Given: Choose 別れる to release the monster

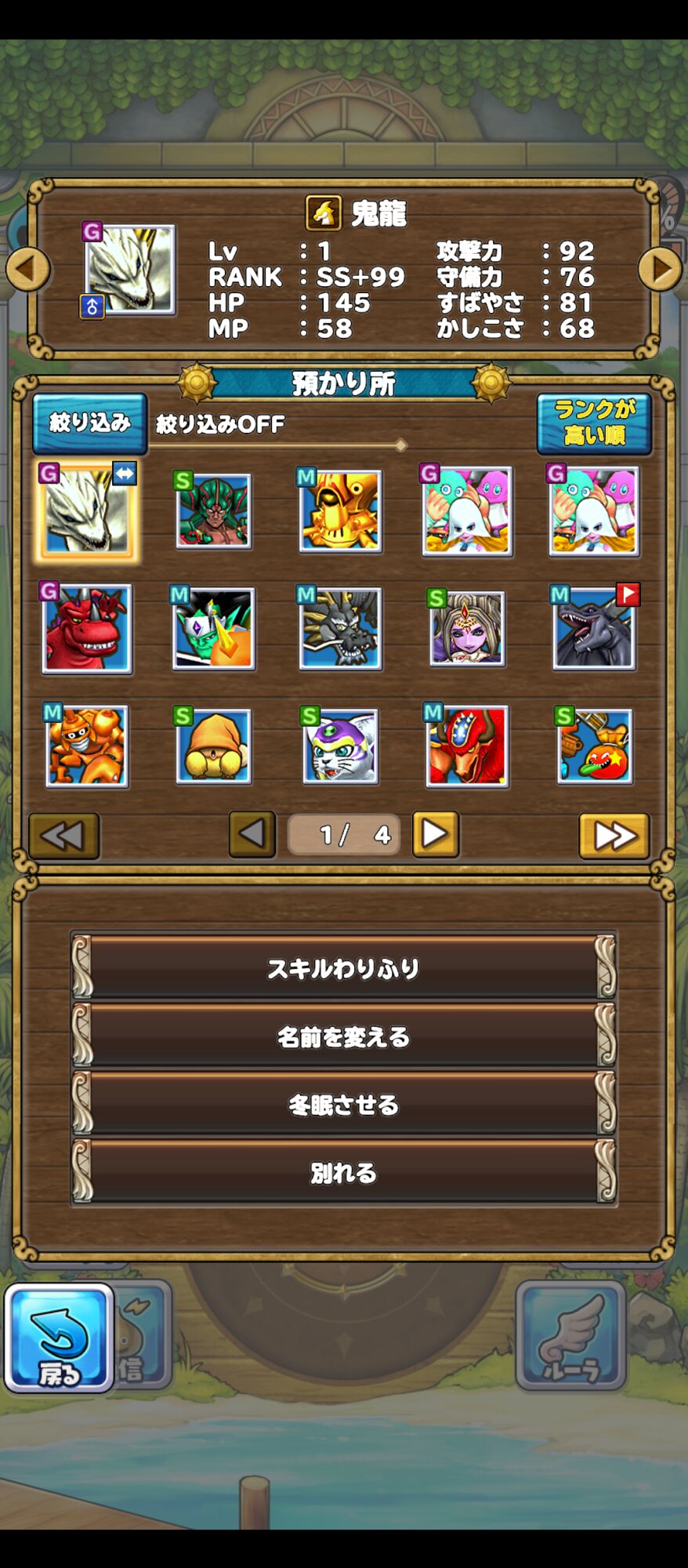Looking at the screenshot, I should click(x=343, y=1173).
